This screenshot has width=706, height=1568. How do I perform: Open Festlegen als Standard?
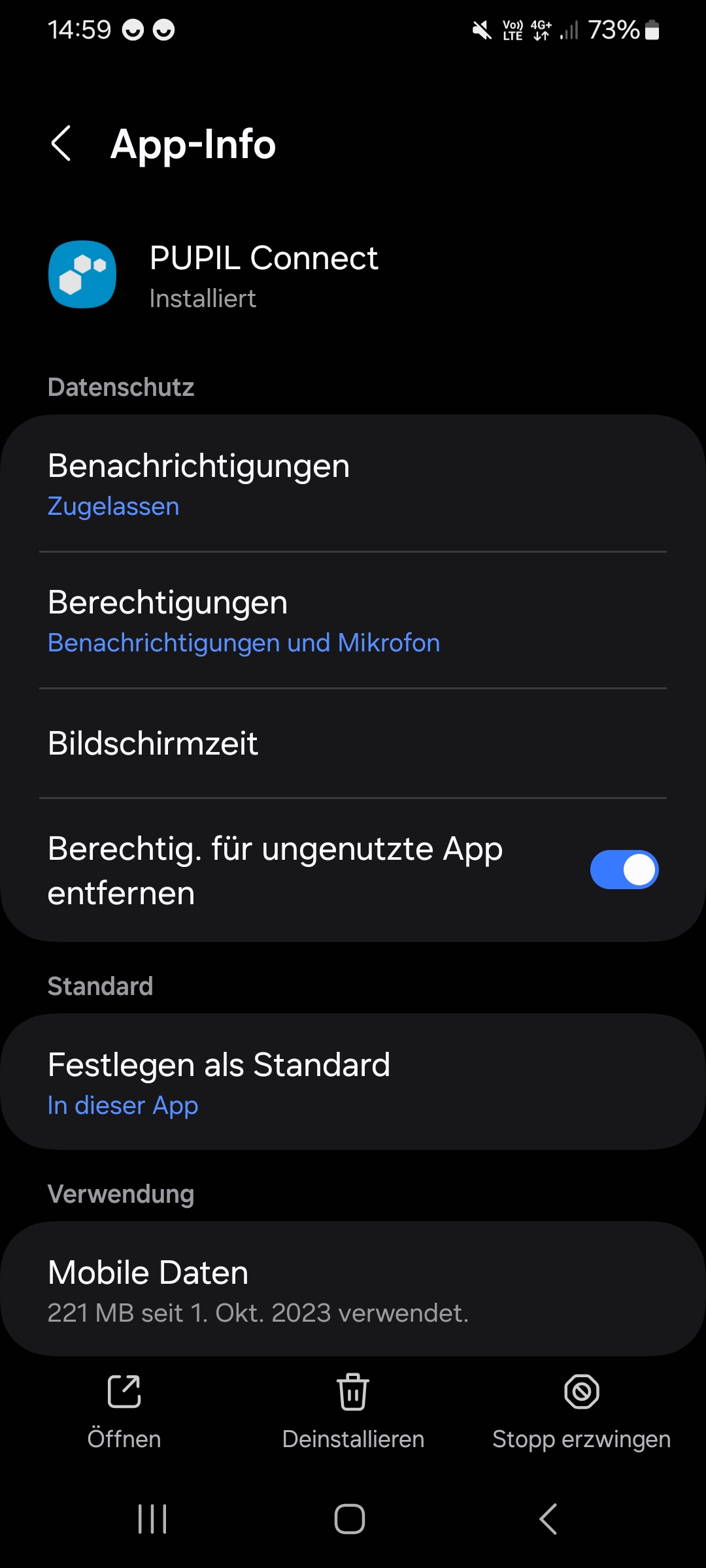tap(353, 1082)
